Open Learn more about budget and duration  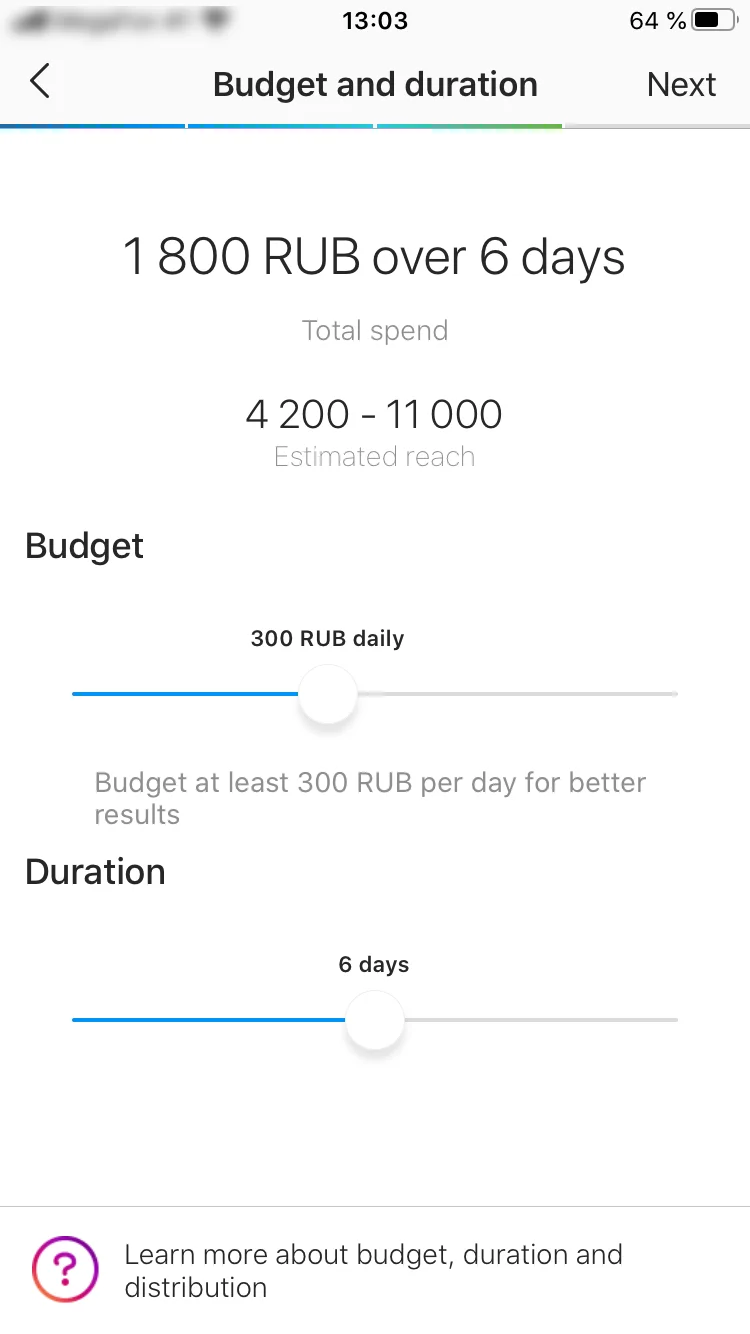click(x=372, y=1270)
